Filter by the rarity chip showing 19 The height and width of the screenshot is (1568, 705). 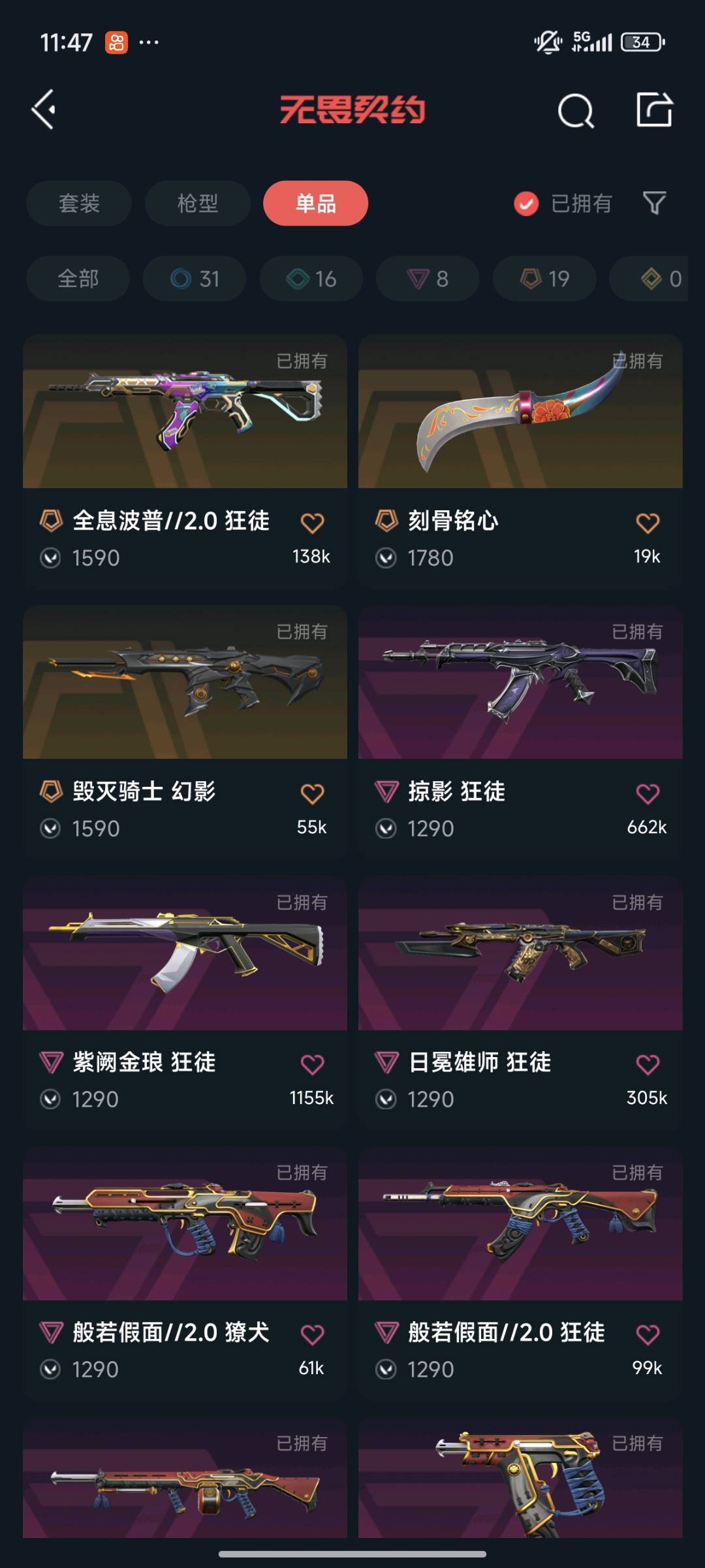point(544,279)
